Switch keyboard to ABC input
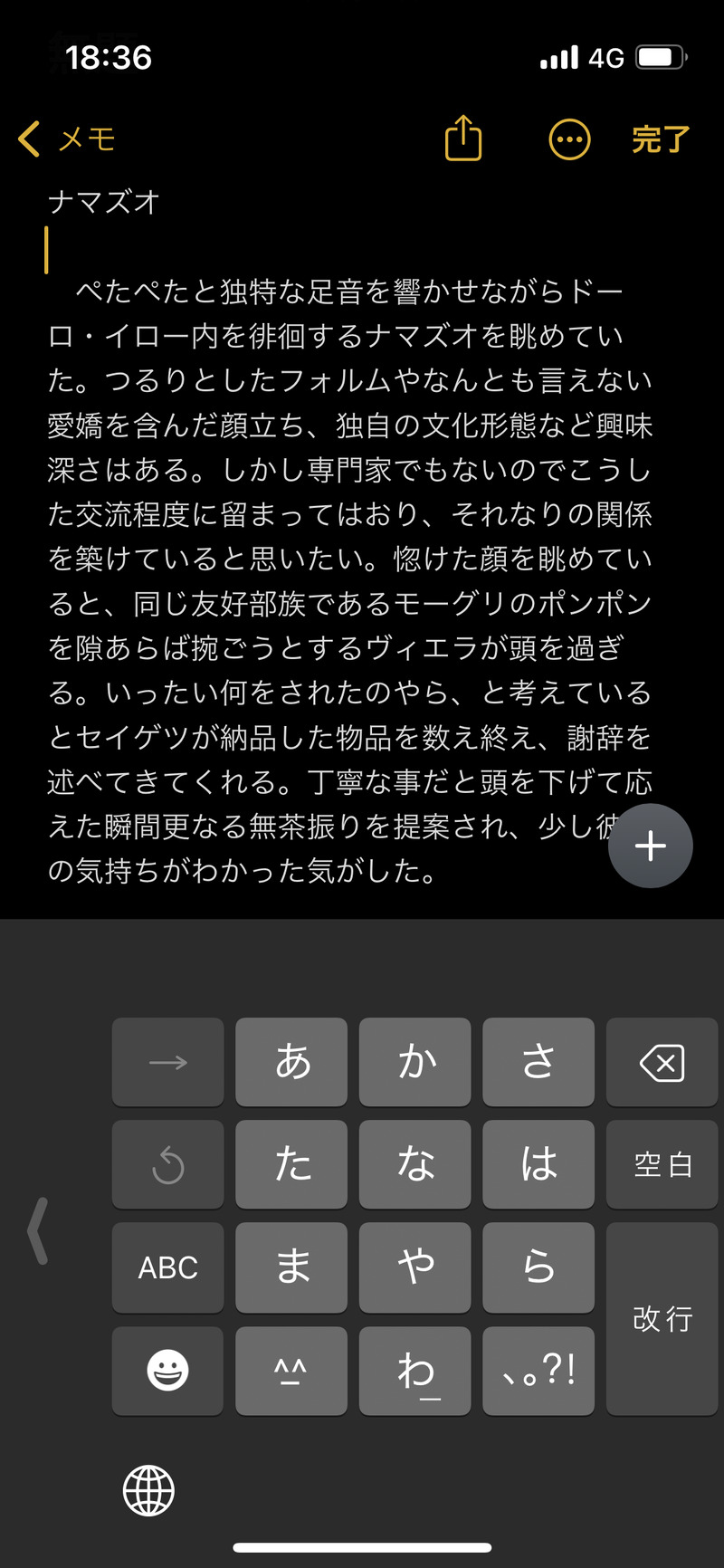Viewport: 724px width, 1568px height. (x=167, y=1267)
